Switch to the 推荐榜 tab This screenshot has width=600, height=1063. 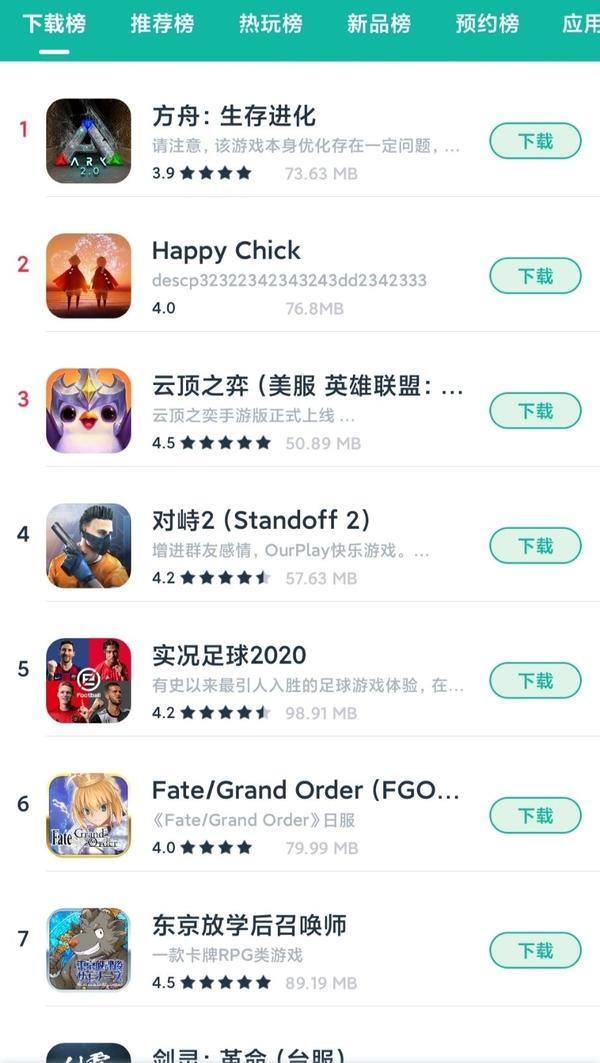[162, 24]
